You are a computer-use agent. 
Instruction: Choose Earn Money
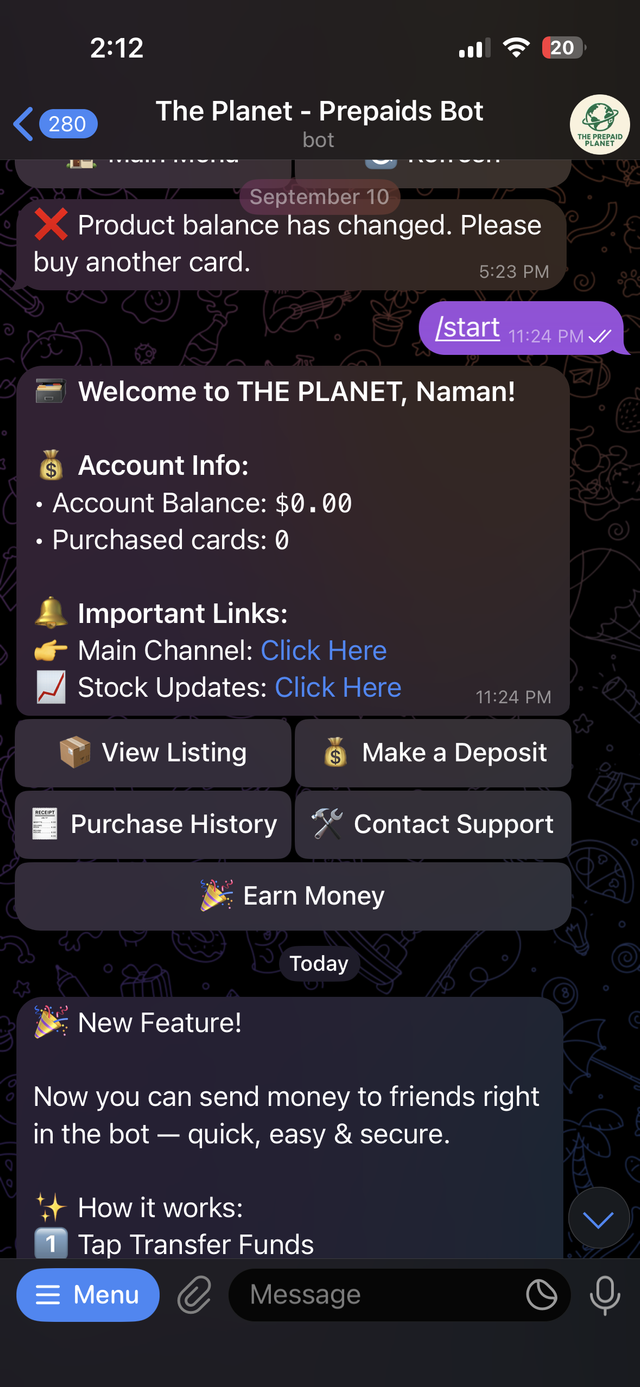(x=293, y=897)
